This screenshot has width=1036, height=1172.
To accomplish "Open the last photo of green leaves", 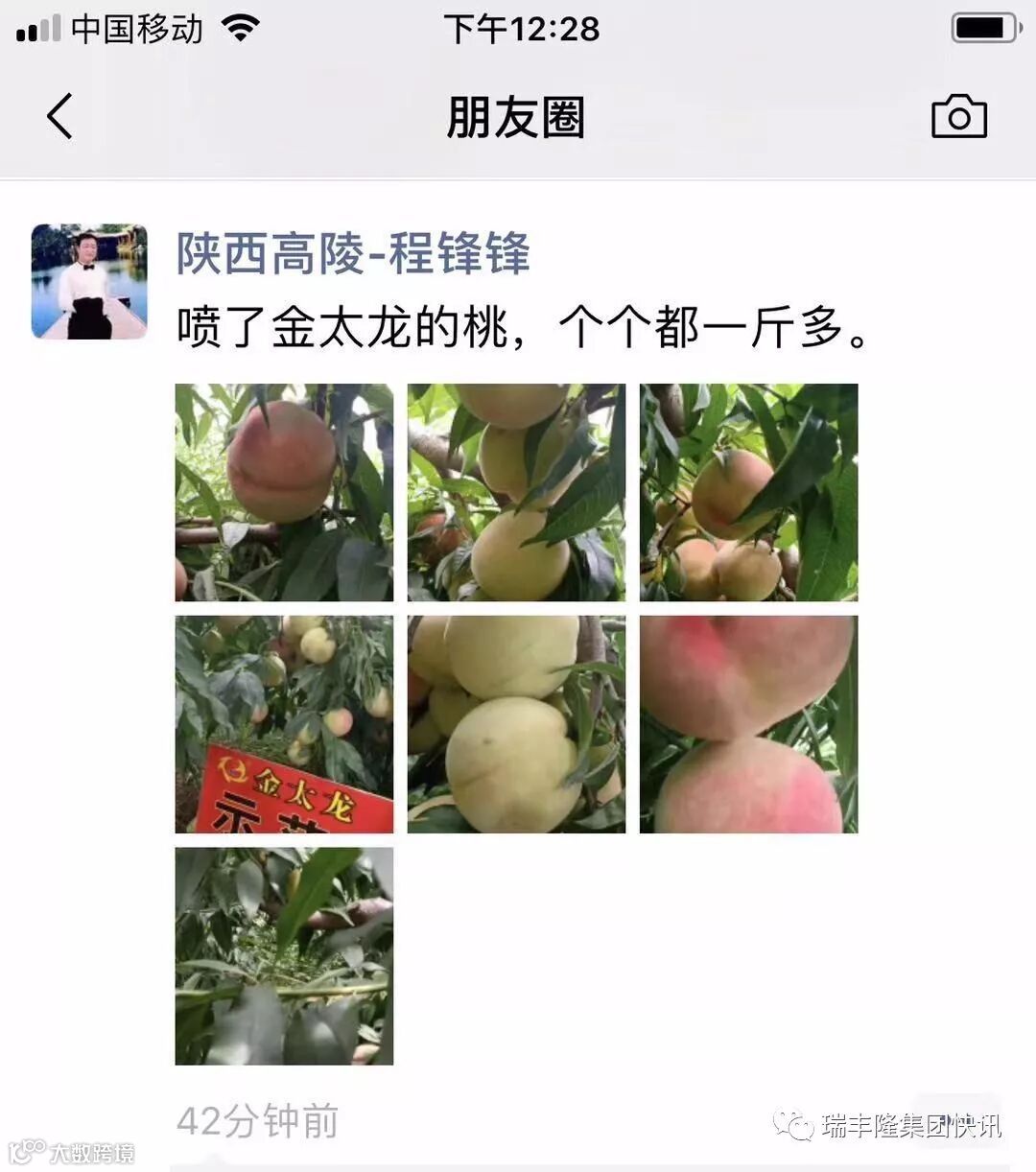I will coord(284,956).
